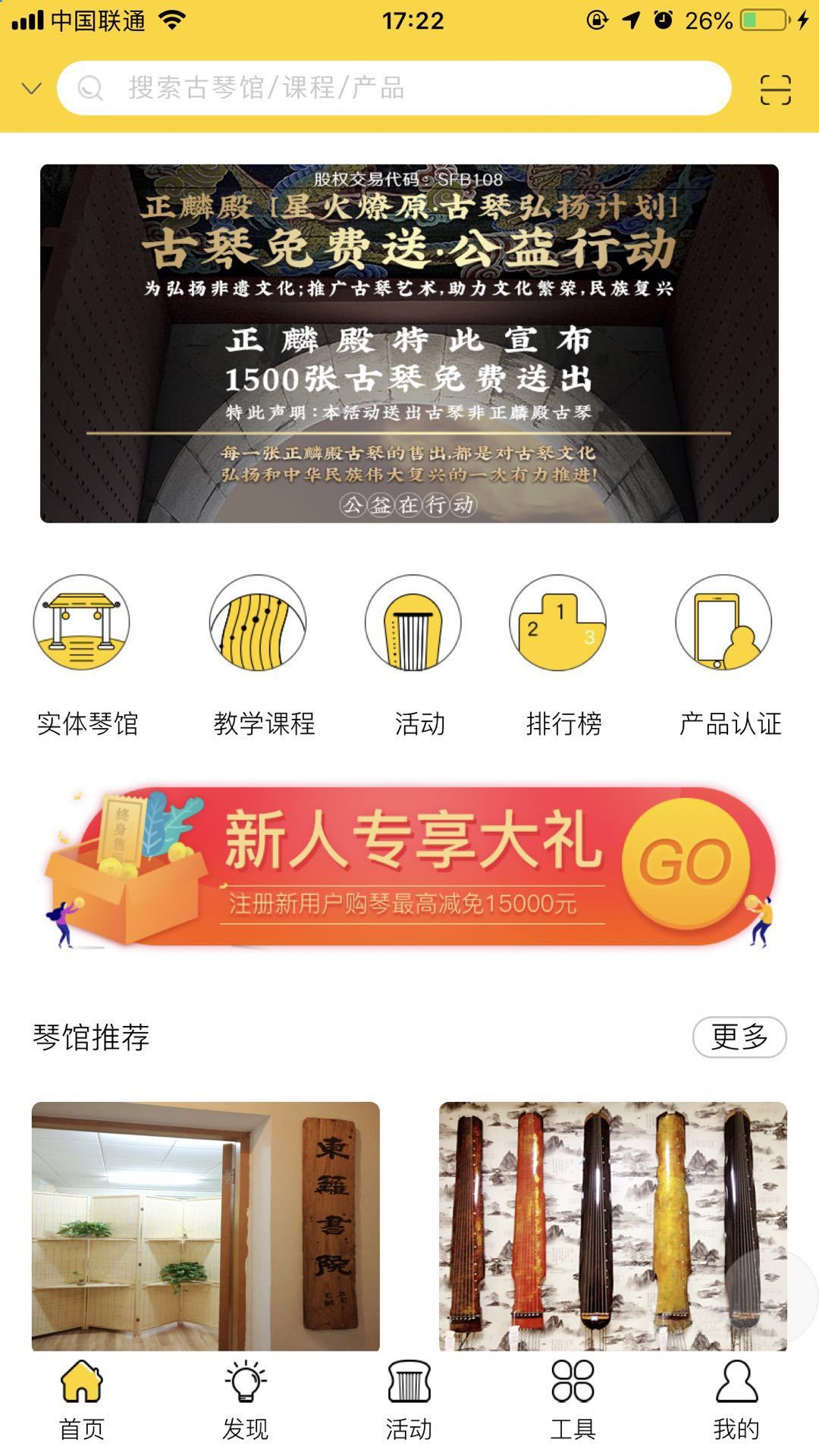Tap the search field for 古琴馆/课程/产品

tap(394, 88)
